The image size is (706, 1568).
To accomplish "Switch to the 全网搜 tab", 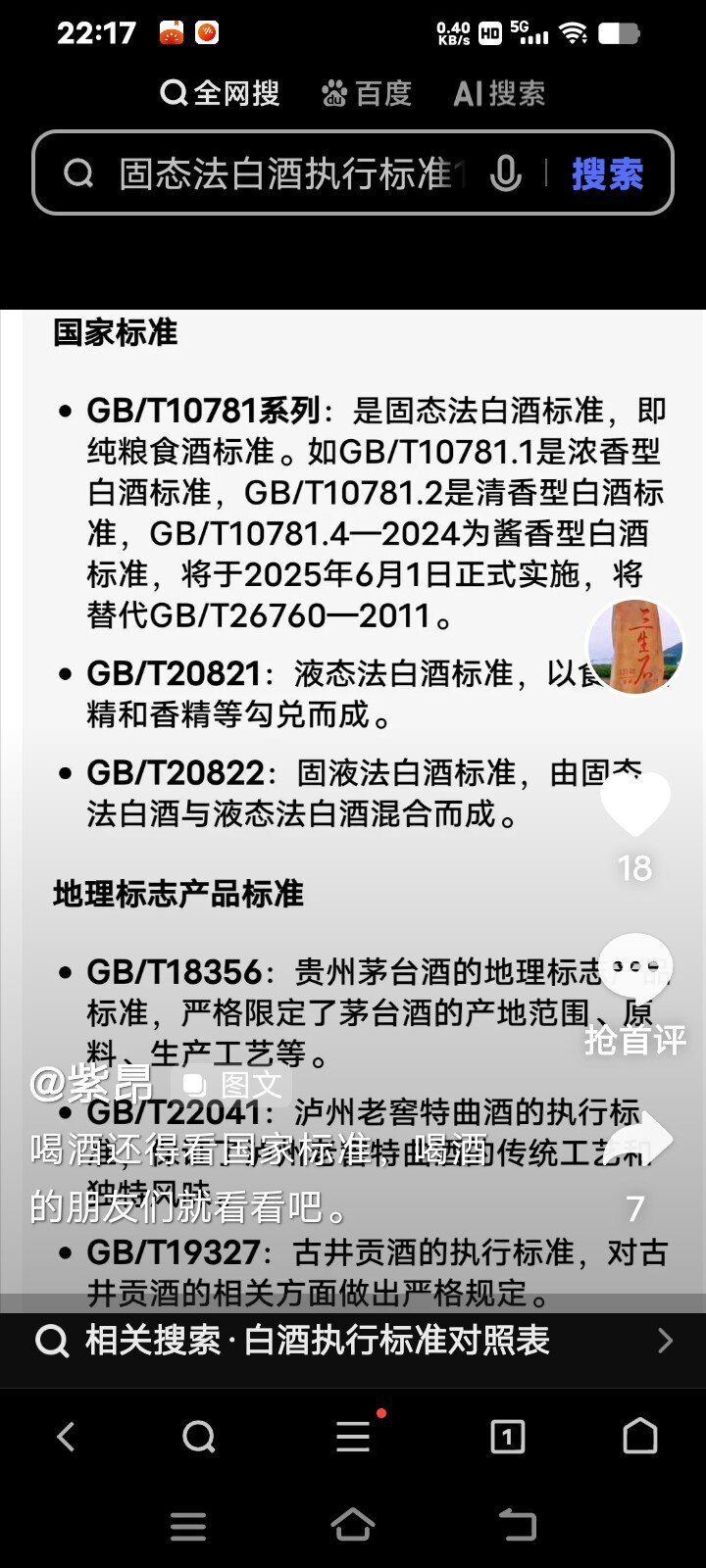I will coord(221,93).
